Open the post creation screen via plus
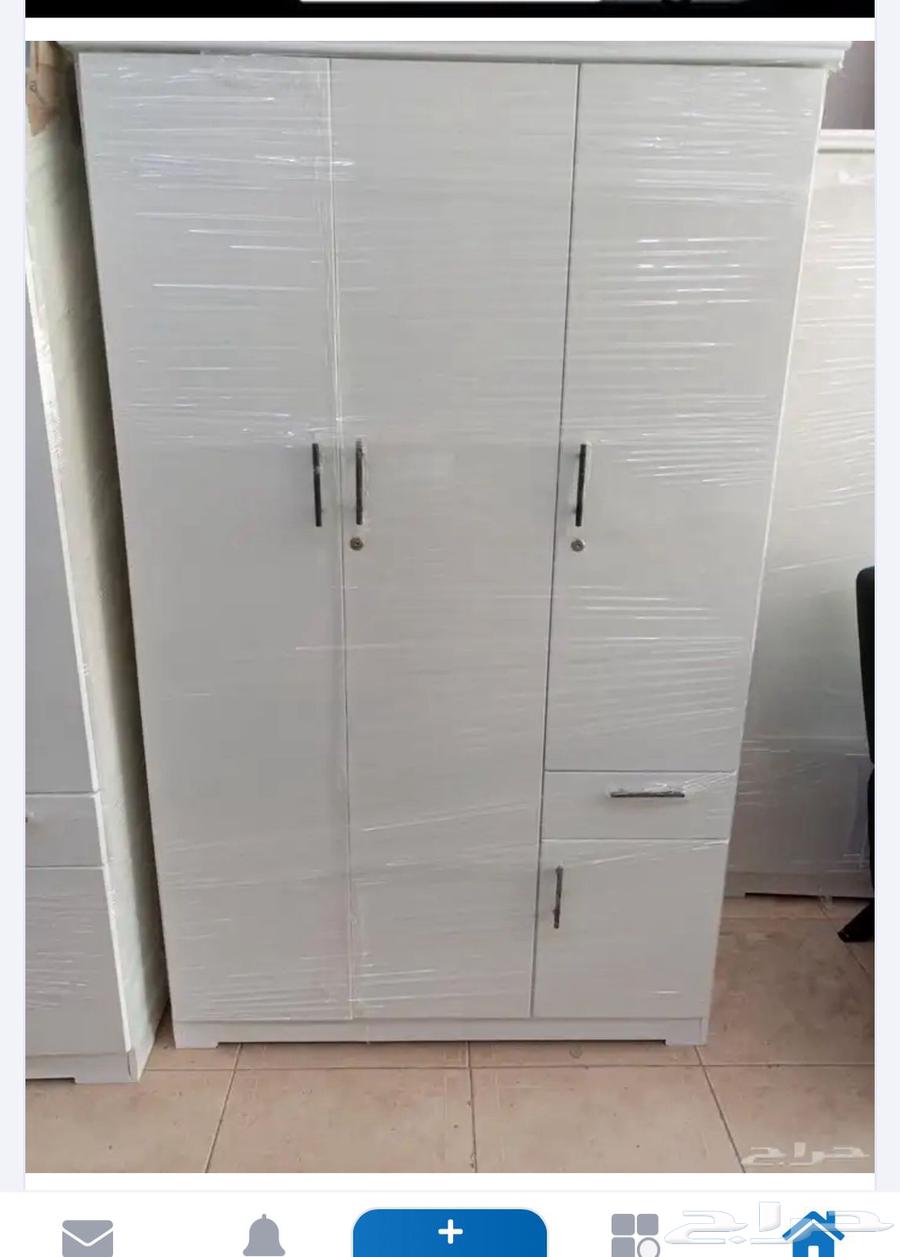The height and width of the screenshot is (1257, 900). click(x=450, y=1230)
